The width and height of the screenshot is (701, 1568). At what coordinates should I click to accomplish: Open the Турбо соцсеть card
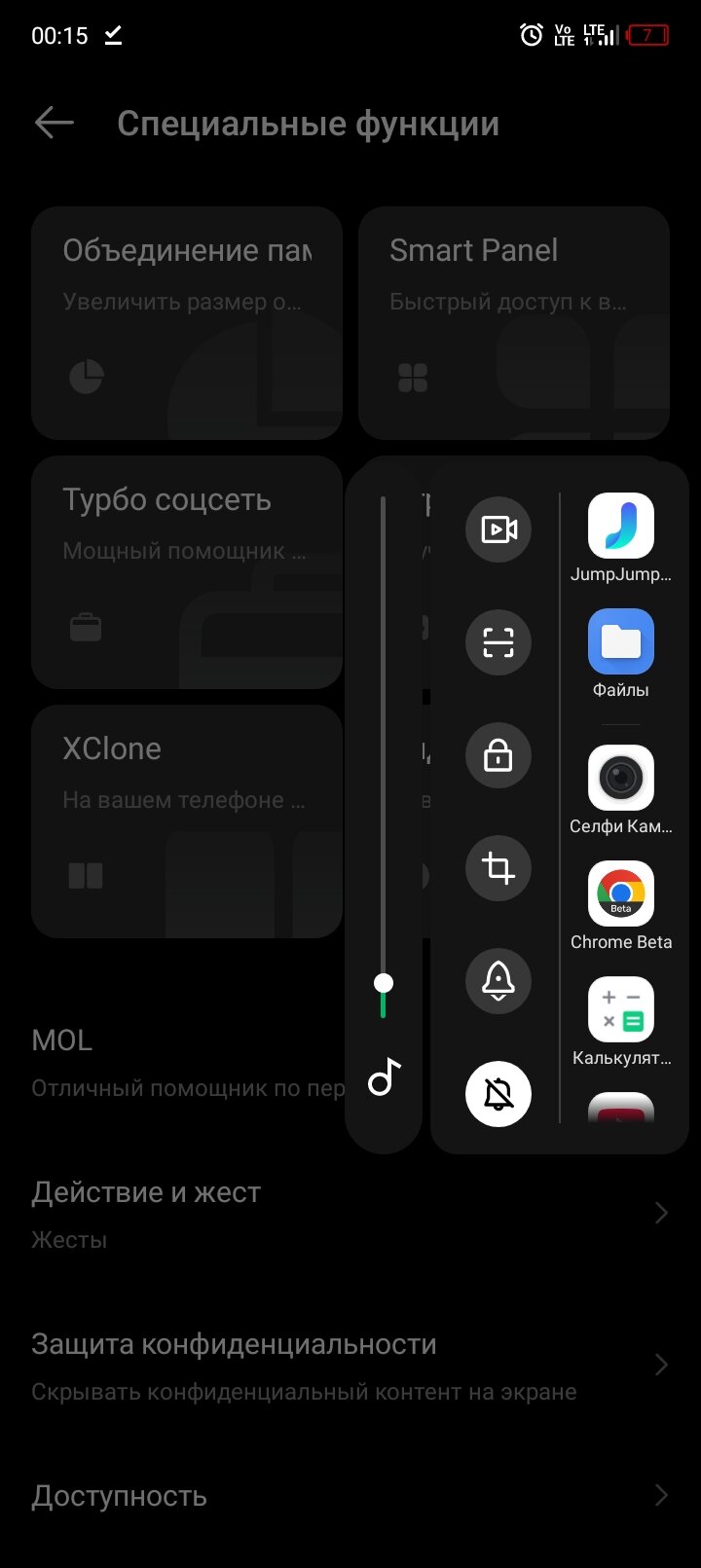click(187, 571)
